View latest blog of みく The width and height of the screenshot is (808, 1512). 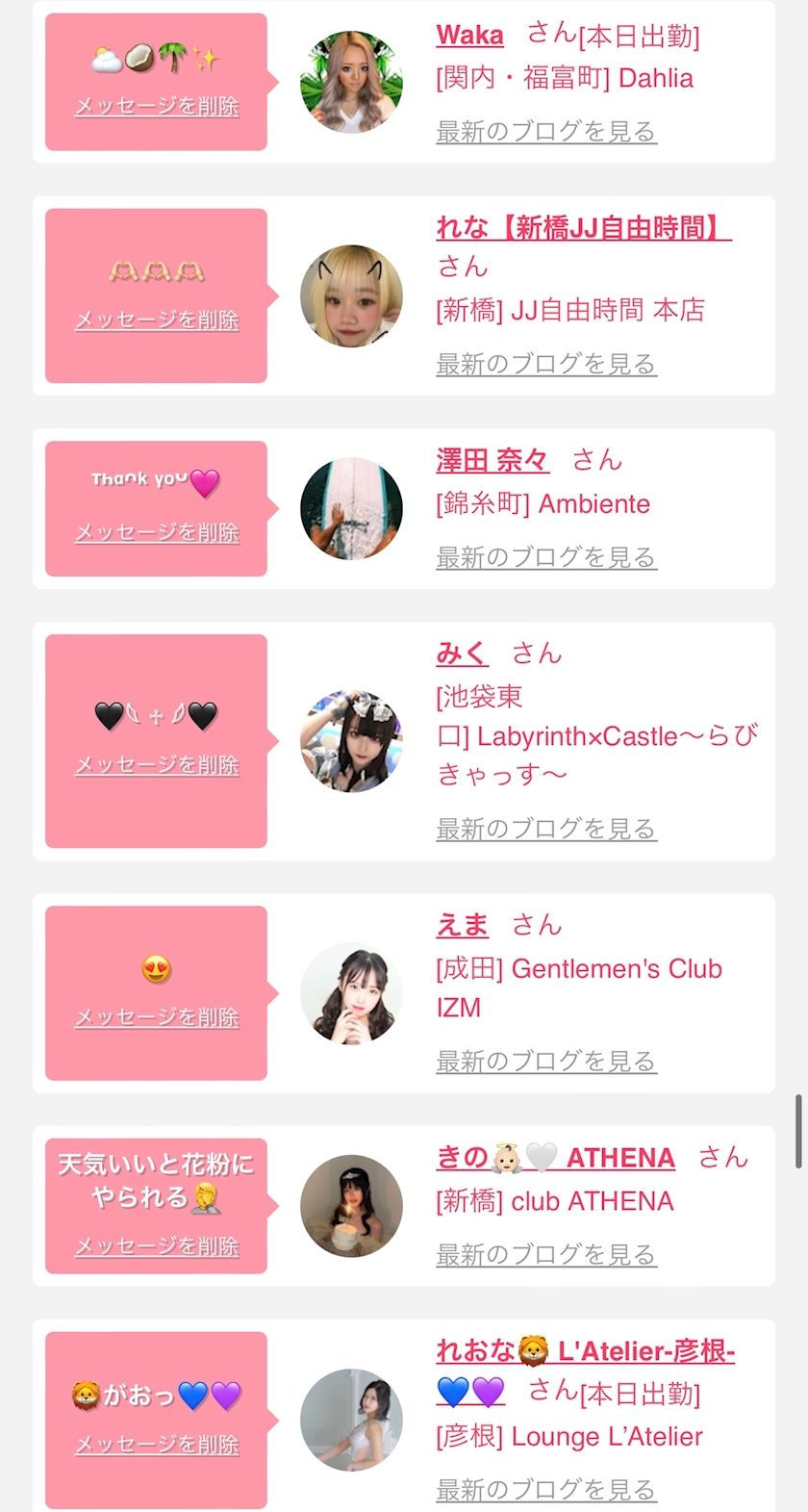point(546,829)
